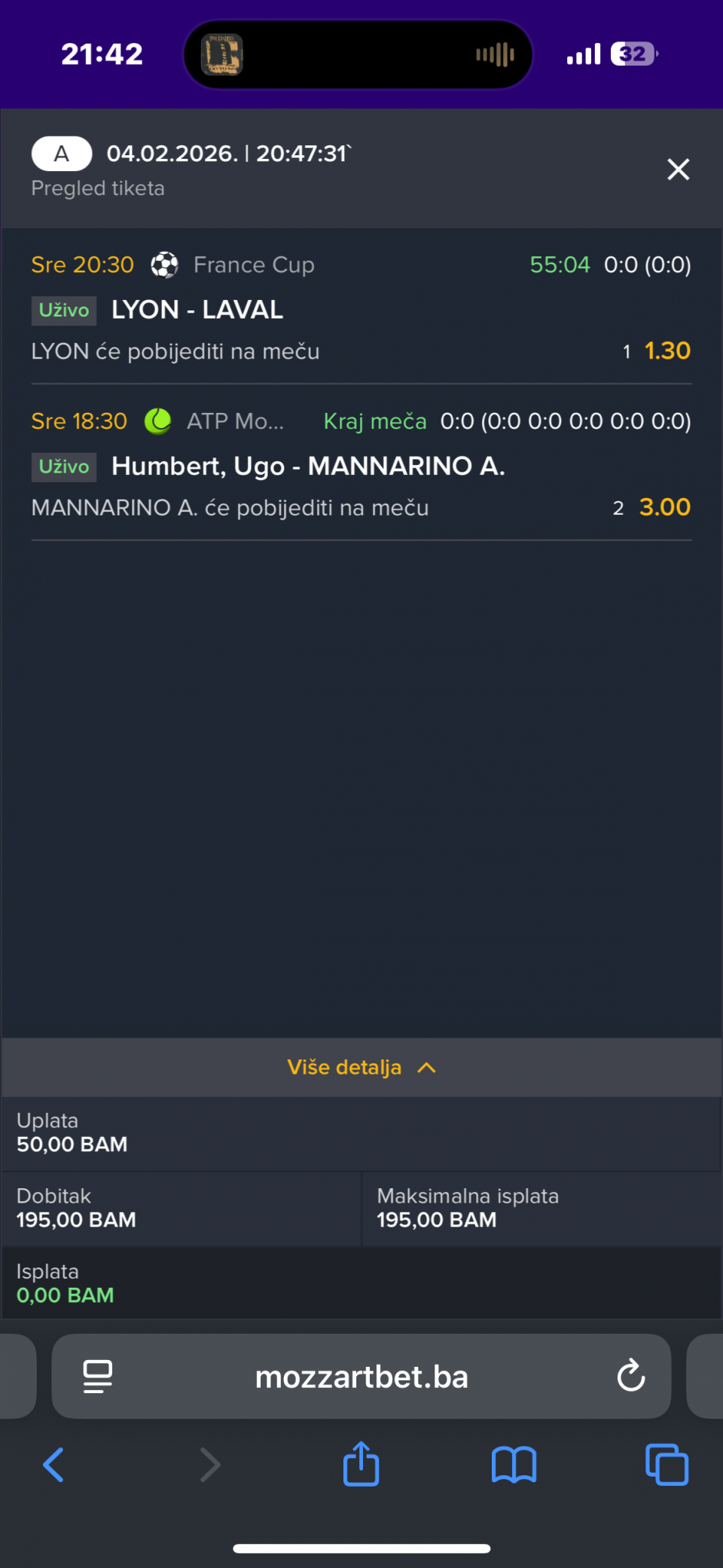Reload the page

(630, 1376)
